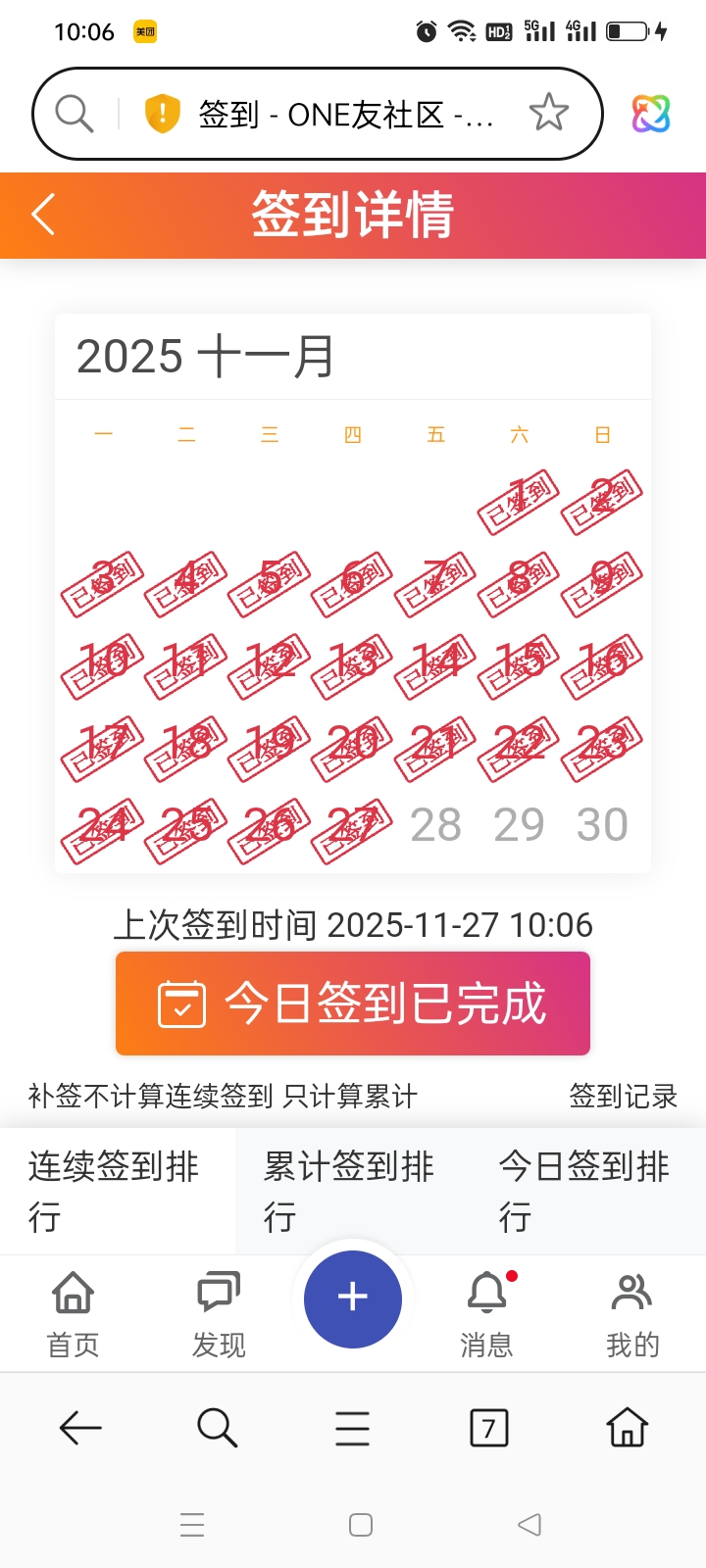Bookmark this page with the star icon
Screen dimensions: 706x1568
point(548,114)
